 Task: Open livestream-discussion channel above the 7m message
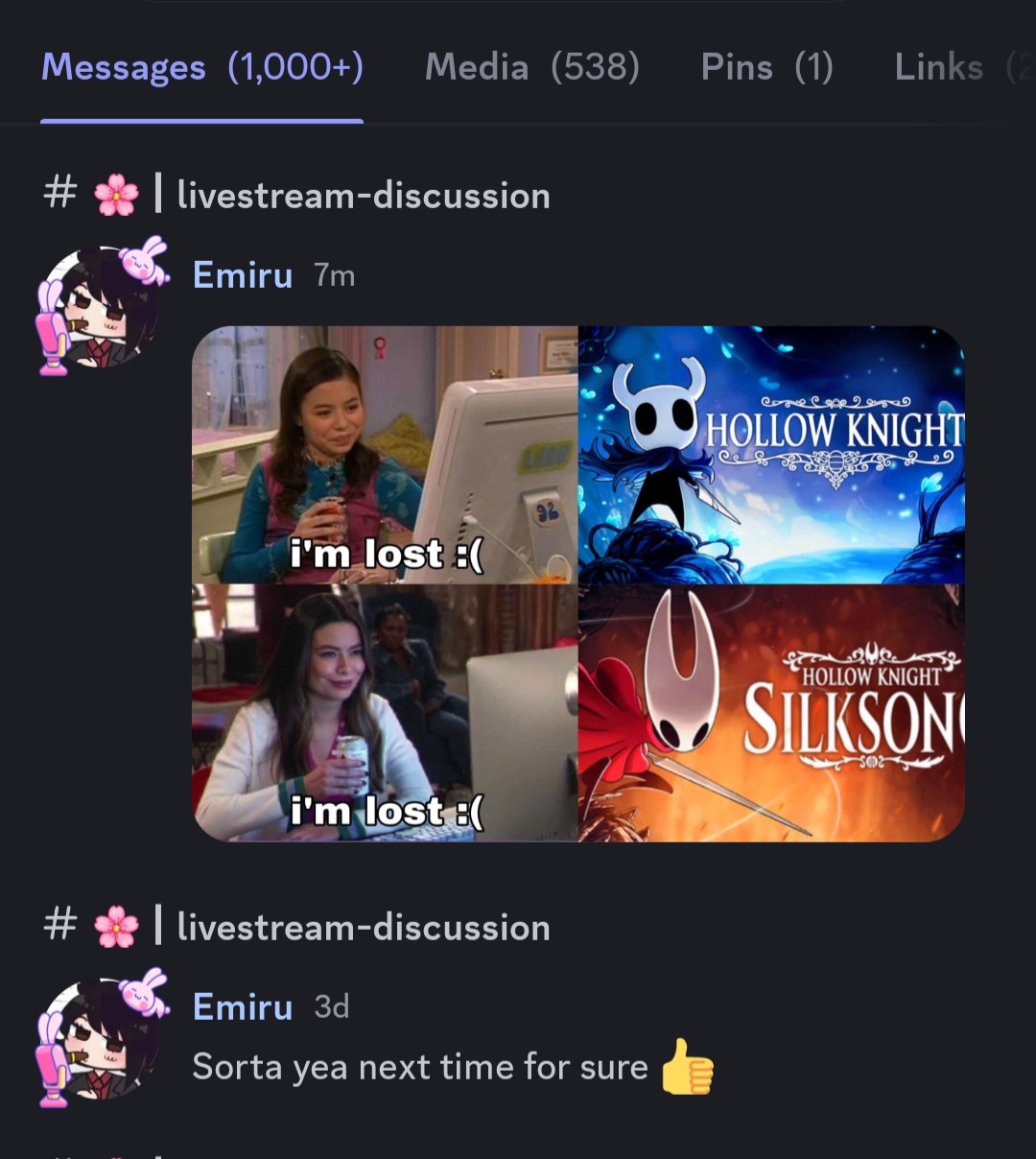coord(363,196)
